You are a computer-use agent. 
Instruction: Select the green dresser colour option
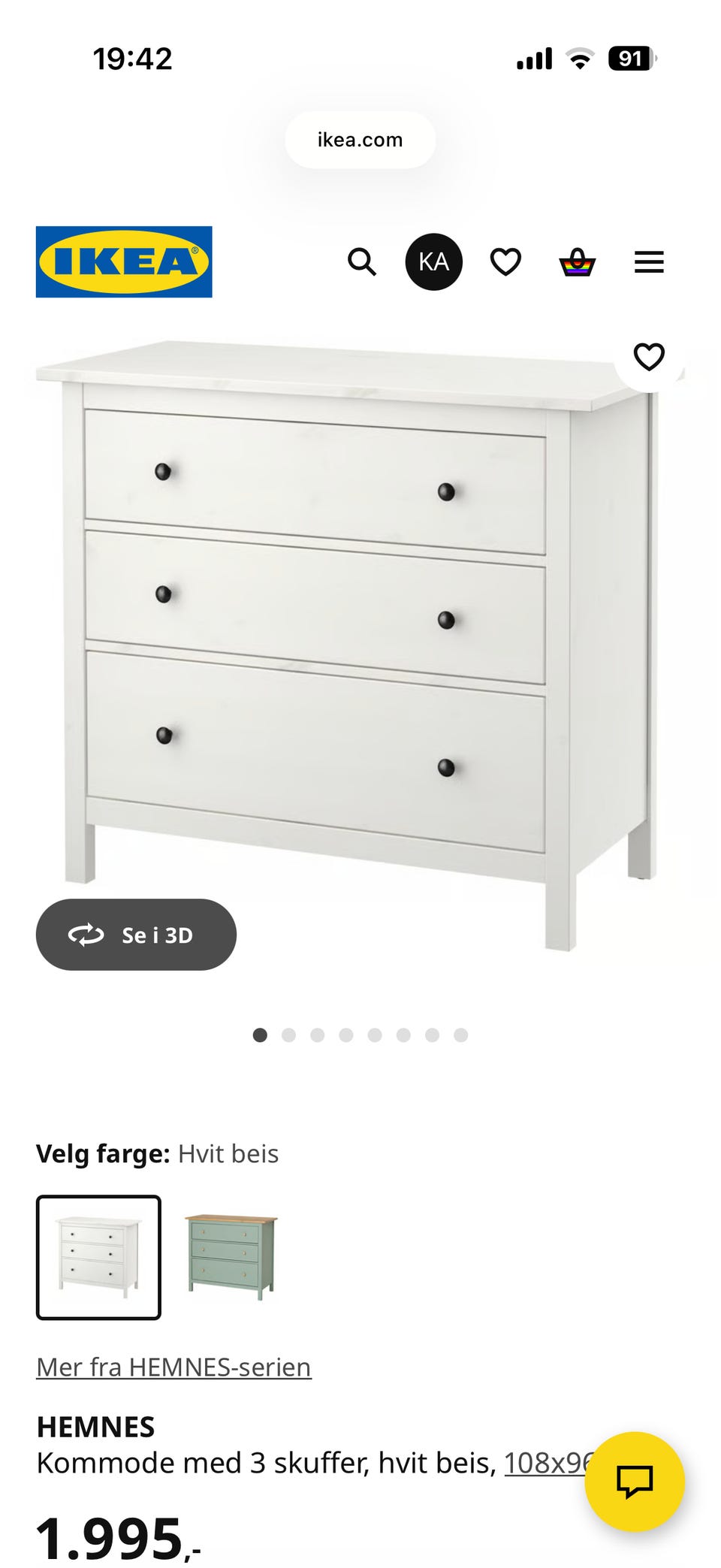(x=231, y=1257)
